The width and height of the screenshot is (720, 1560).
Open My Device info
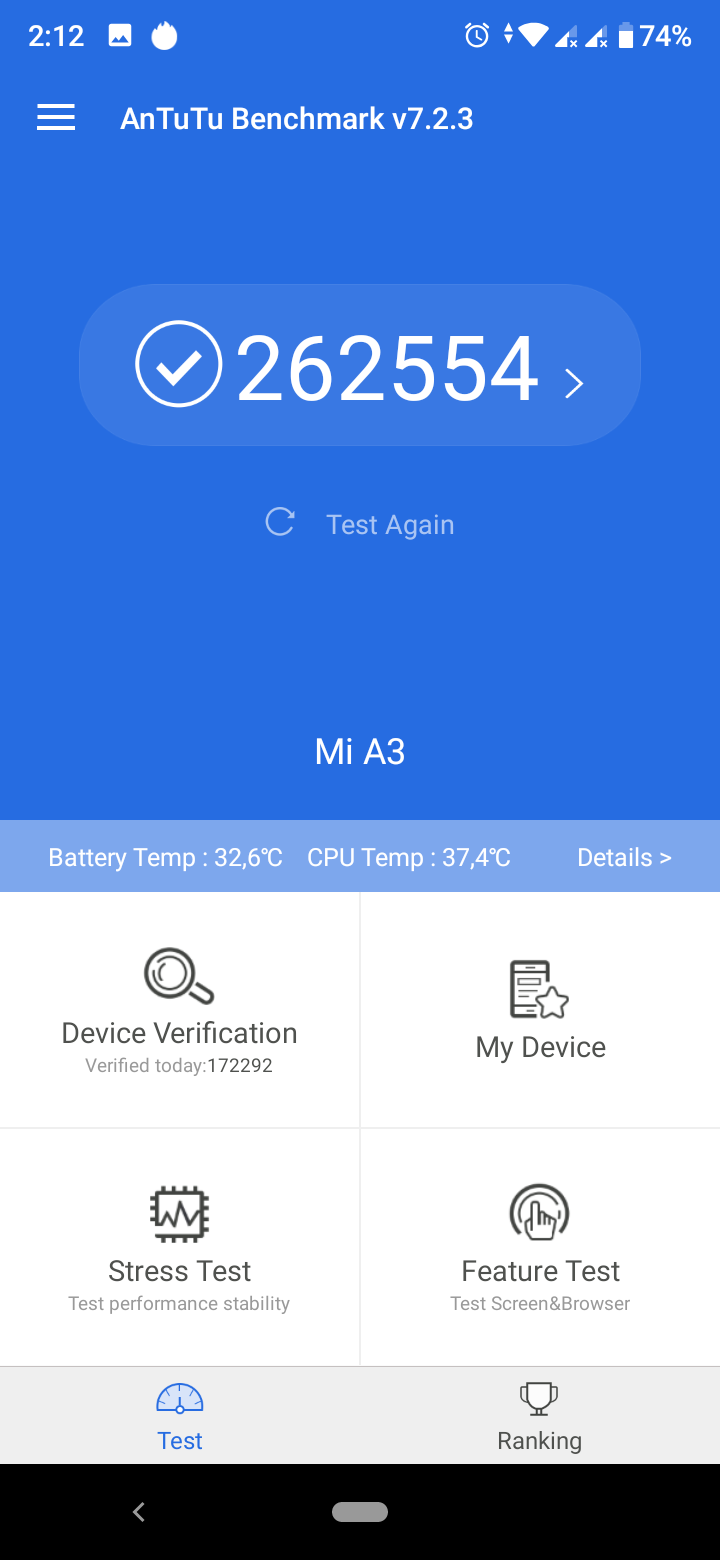pyautogui.click(x=540, y=1010)
